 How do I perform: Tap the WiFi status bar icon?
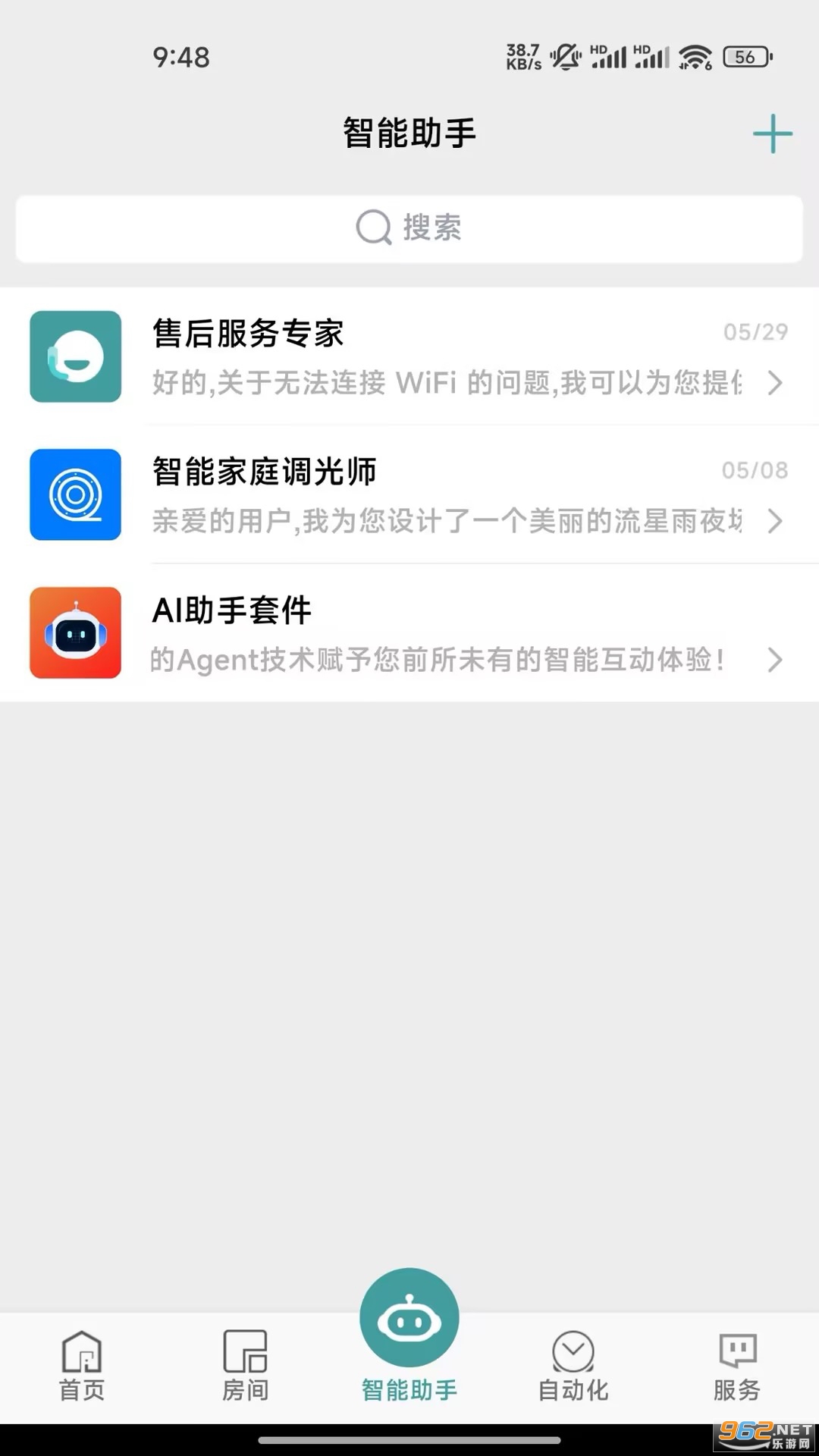pos(693,55)
